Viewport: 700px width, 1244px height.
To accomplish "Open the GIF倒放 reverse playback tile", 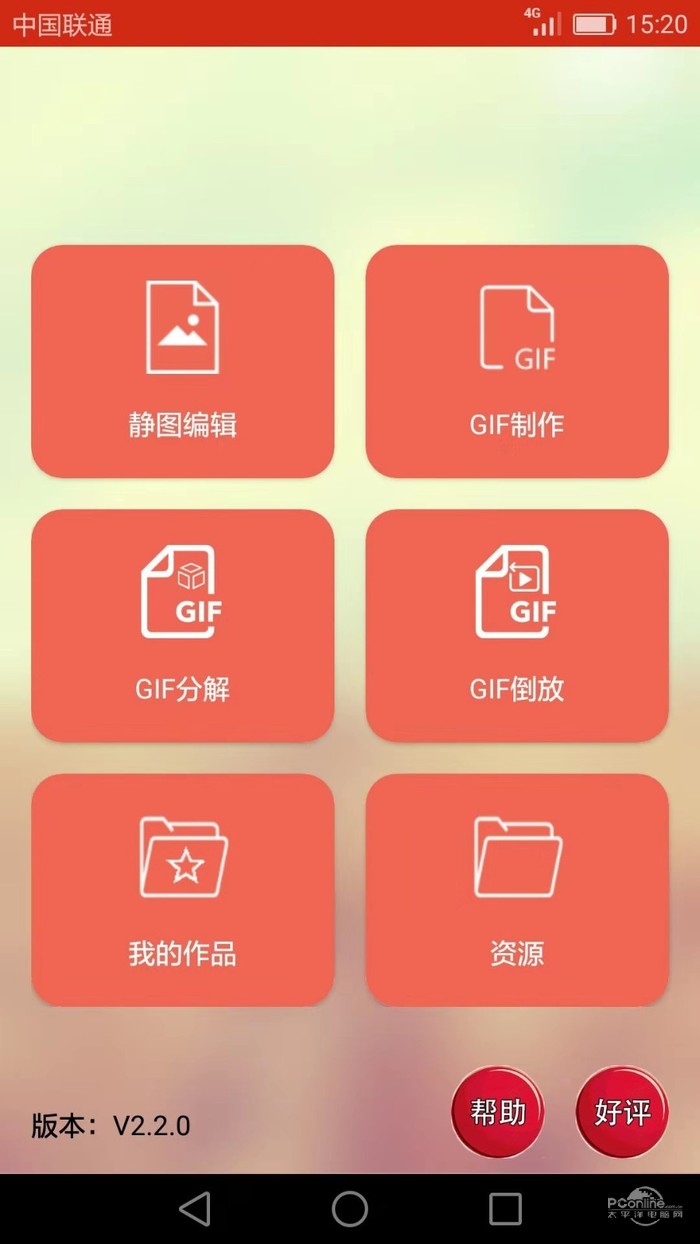I will 517,625.
